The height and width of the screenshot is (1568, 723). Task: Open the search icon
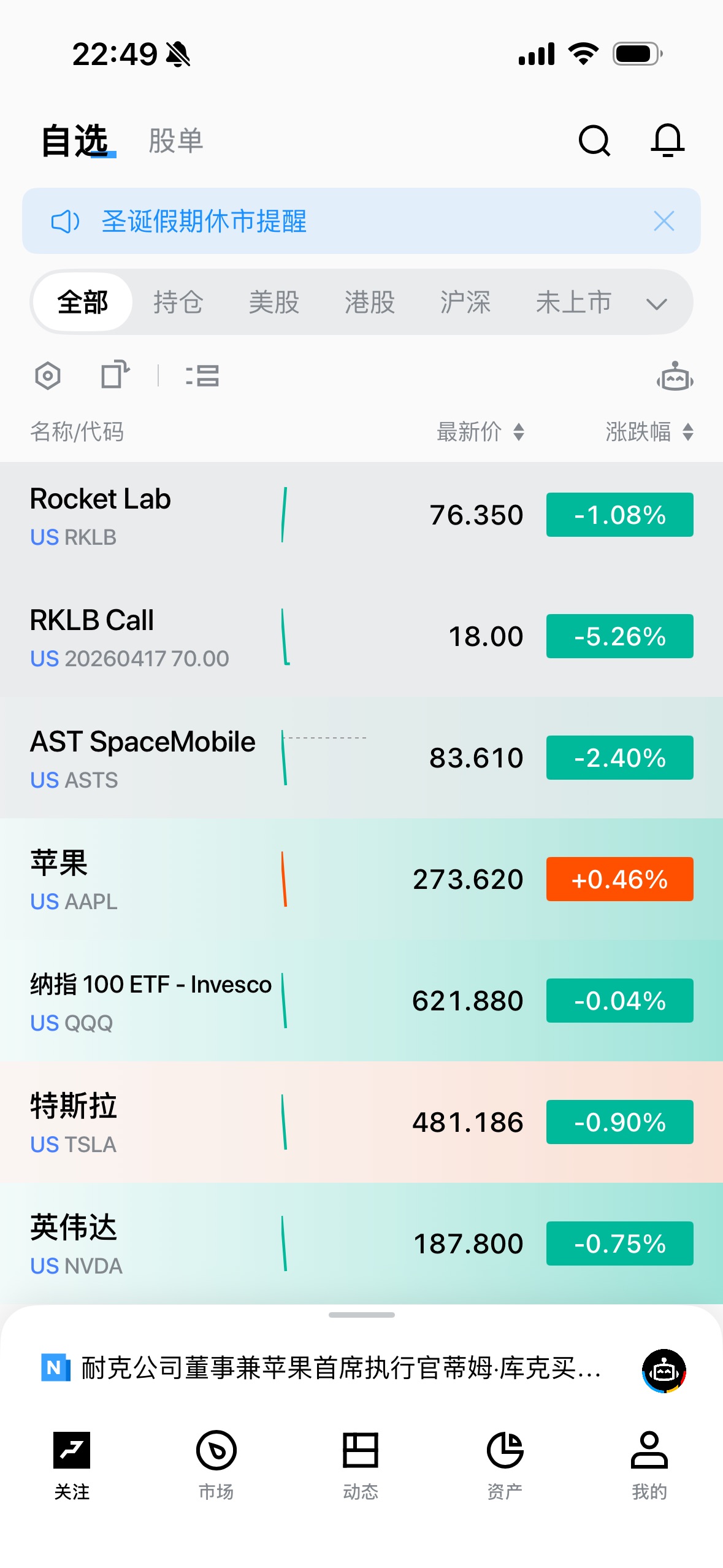point(594,141)
